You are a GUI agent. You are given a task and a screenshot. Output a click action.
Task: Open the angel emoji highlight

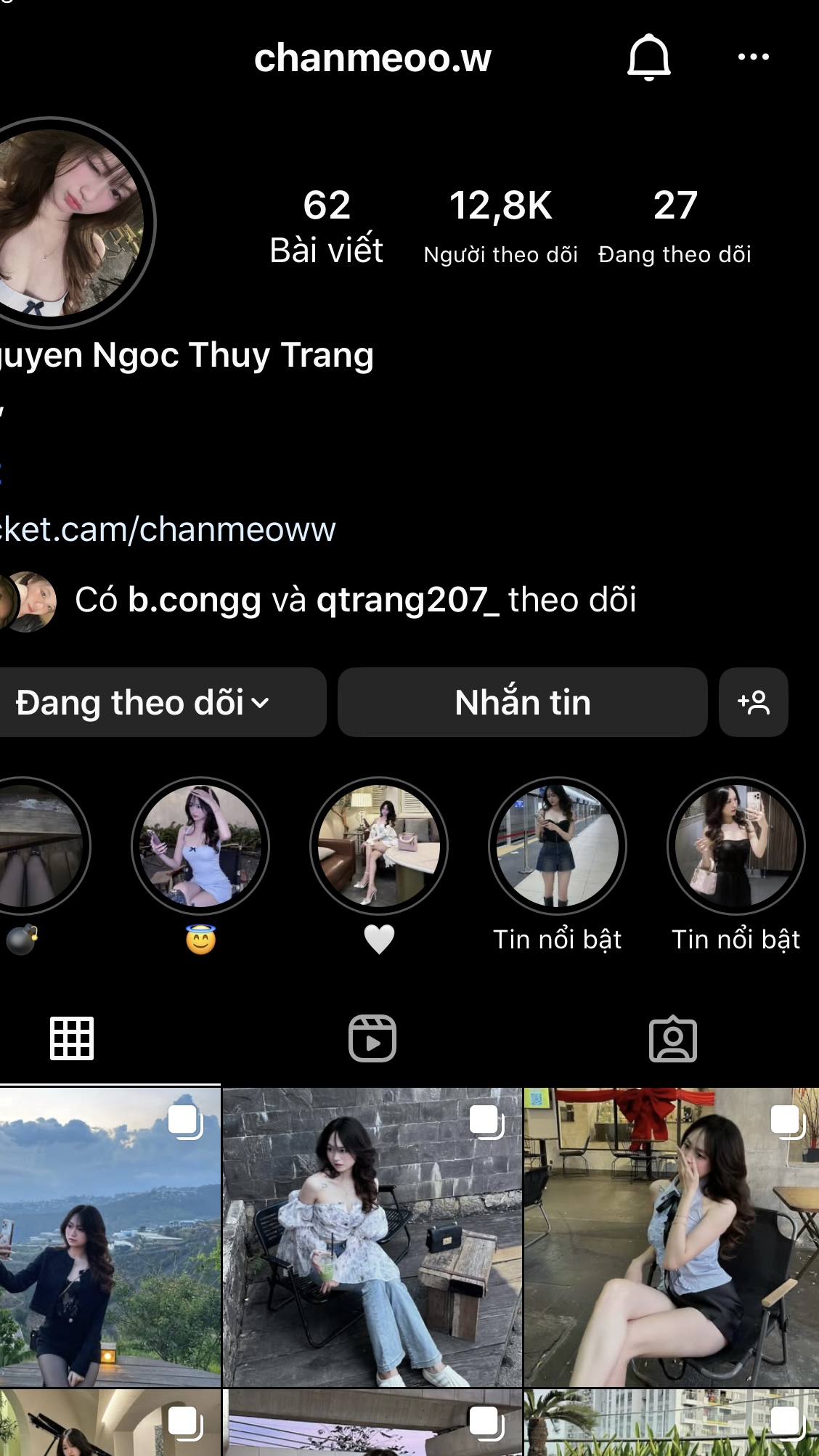(200, 846)
